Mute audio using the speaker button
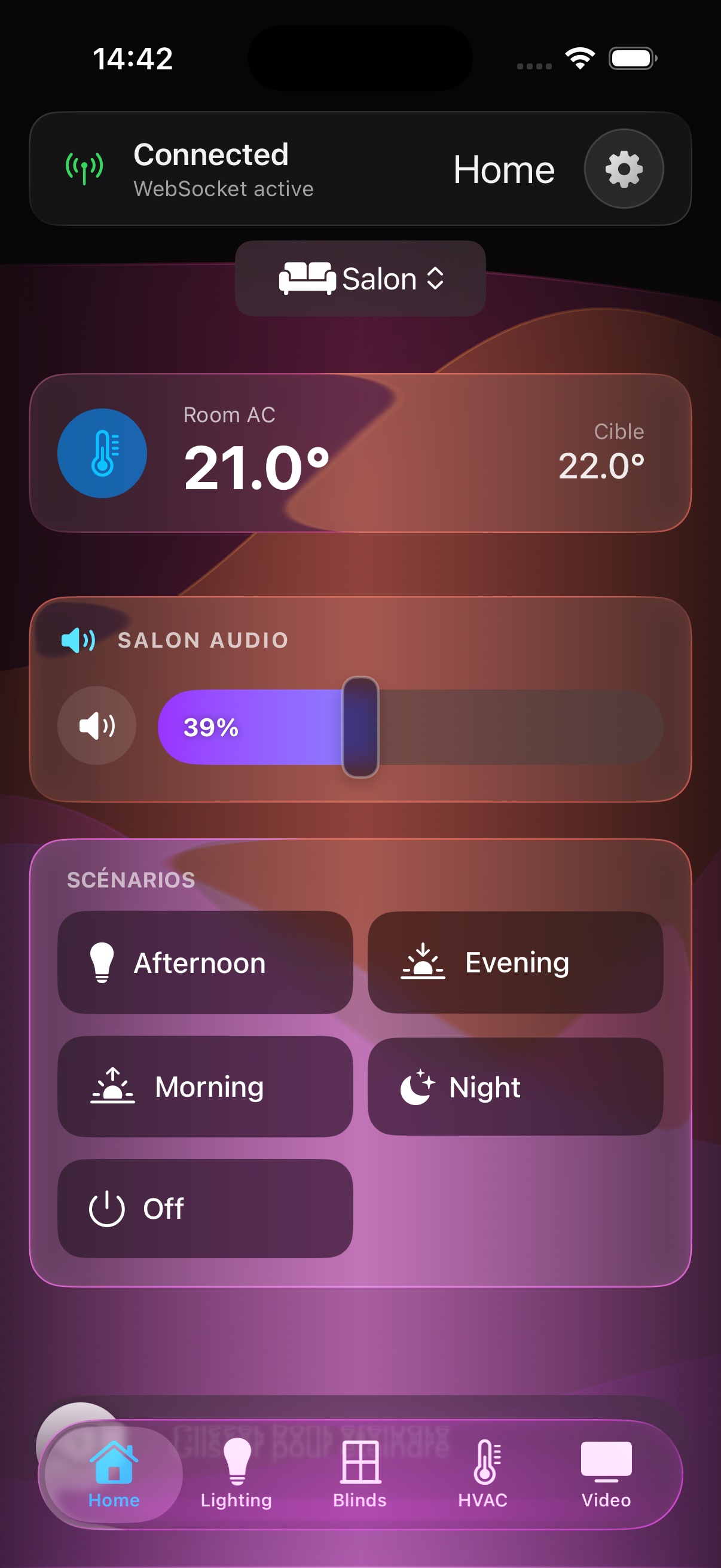The width and height of the screenshot is (721, 1568). click(96, 726)
